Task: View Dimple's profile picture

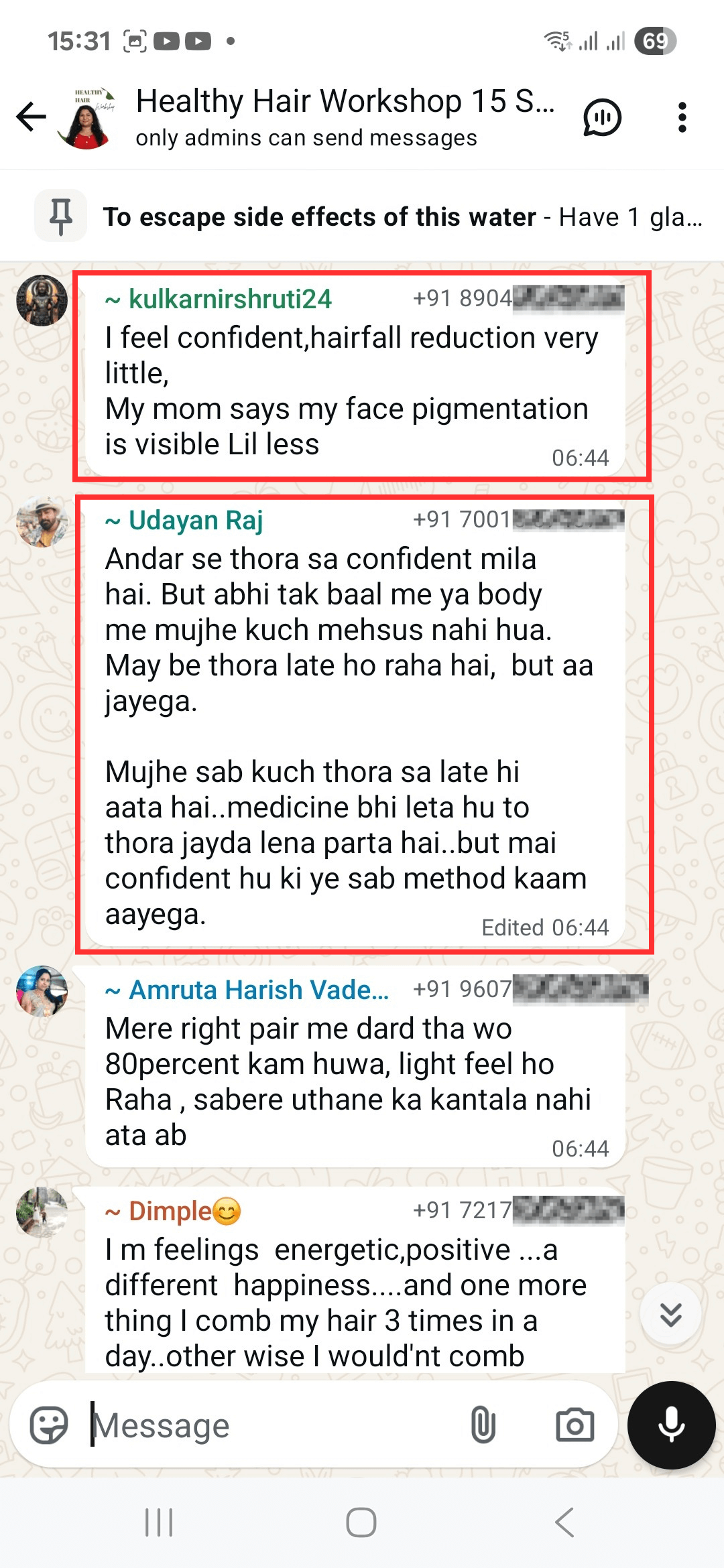Action: (x=42, y=1212)
